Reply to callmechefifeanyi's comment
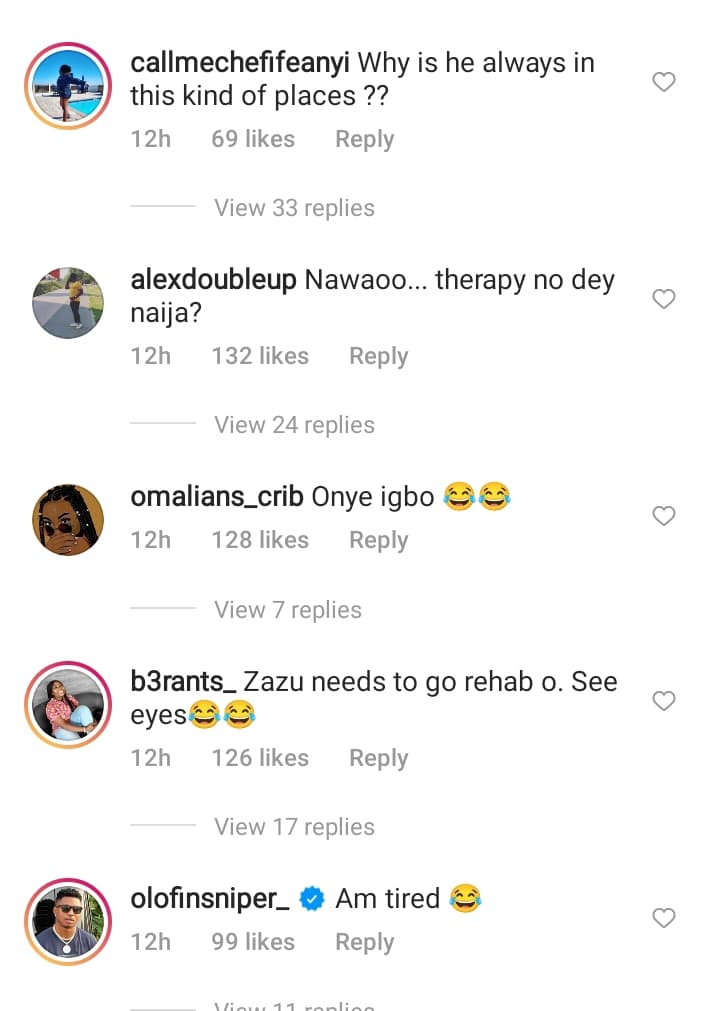The image size is (720, 1011). click(x=364, y=139)
